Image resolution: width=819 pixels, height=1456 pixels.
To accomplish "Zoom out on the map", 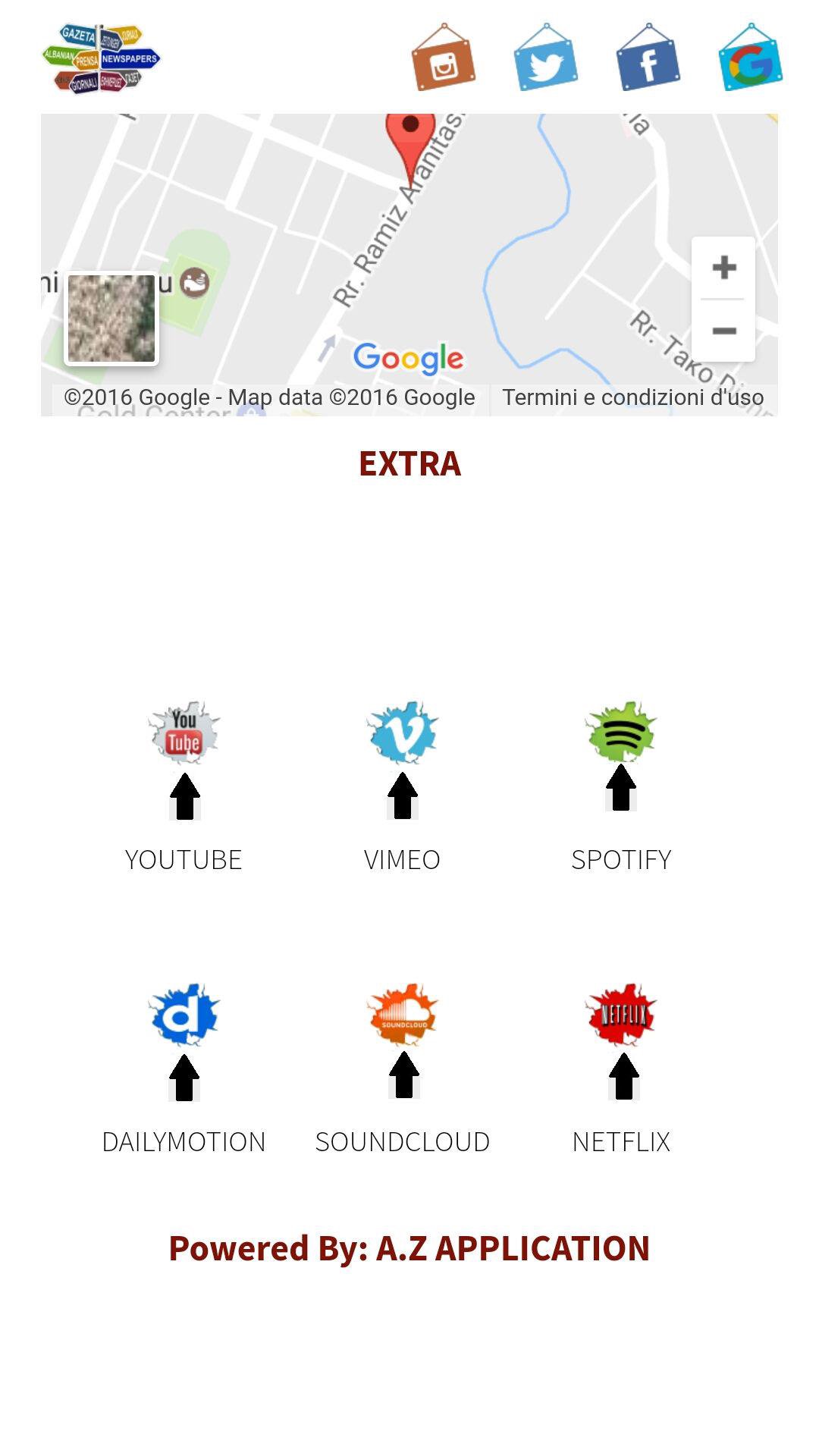I will pos(724,329).
